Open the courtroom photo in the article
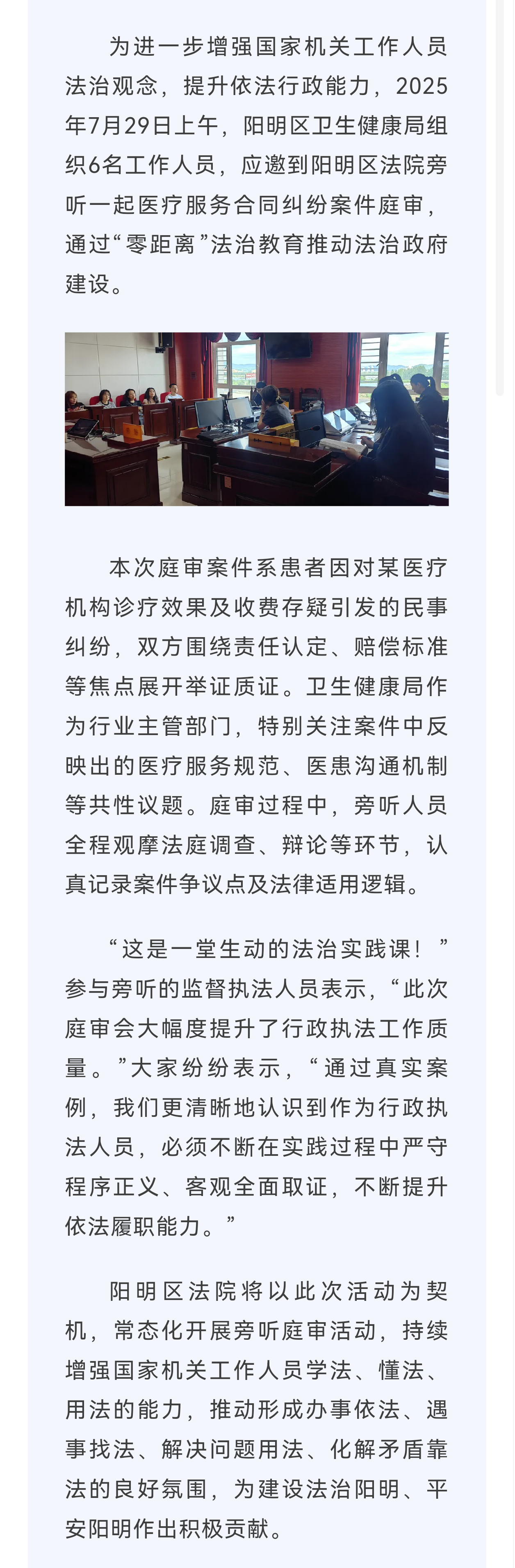Screen dimensions: 515x1568 coord(257,419)
